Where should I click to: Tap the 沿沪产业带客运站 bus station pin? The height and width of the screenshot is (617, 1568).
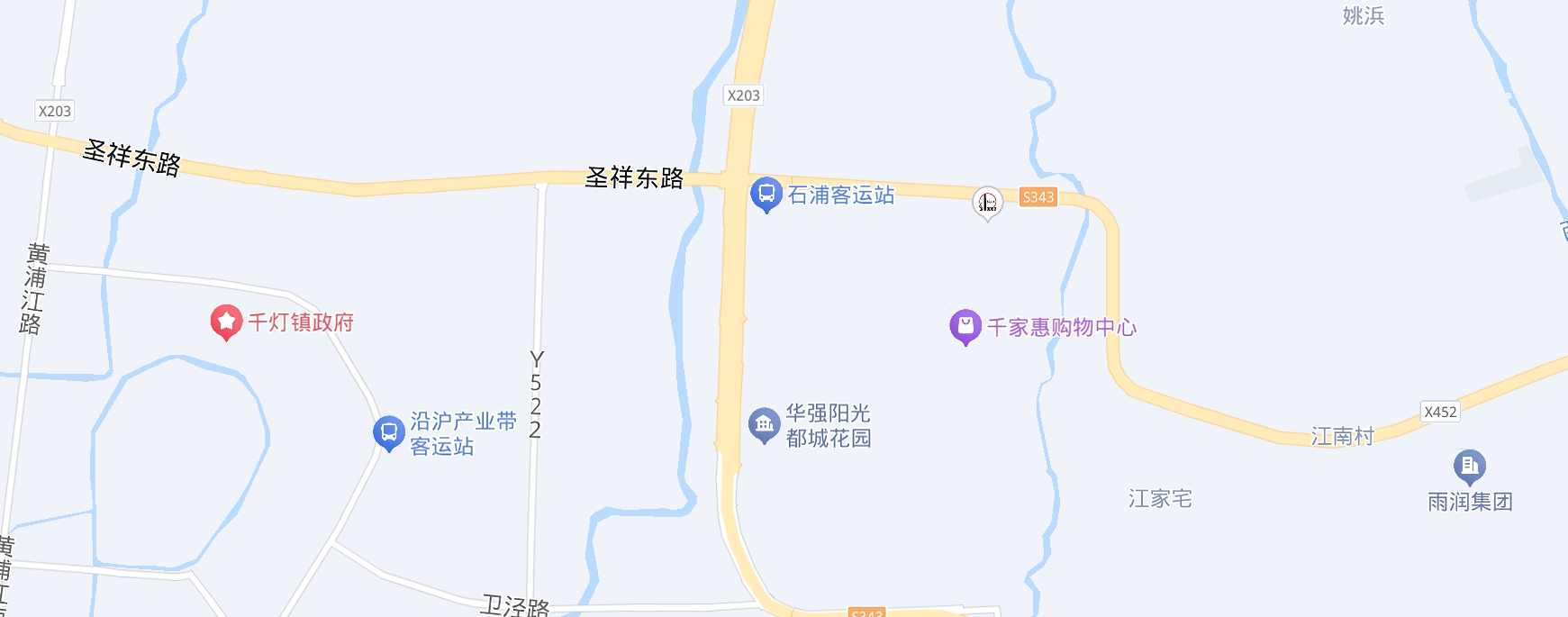click(x=388, y=432)
